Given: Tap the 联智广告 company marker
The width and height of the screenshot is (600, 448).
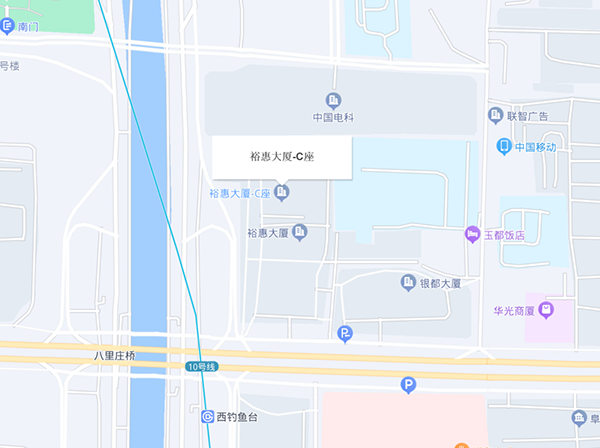Looking at the screenshot, I should 495,116.
